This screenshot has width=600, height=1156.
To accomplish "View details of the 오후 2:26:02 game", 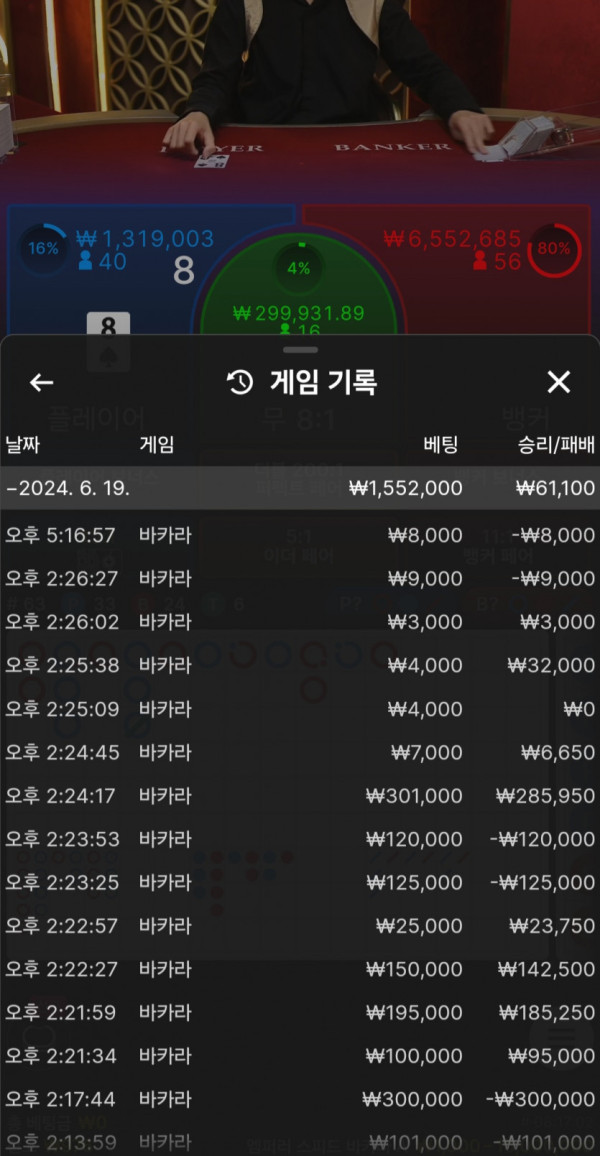I will tap(300, 622).
